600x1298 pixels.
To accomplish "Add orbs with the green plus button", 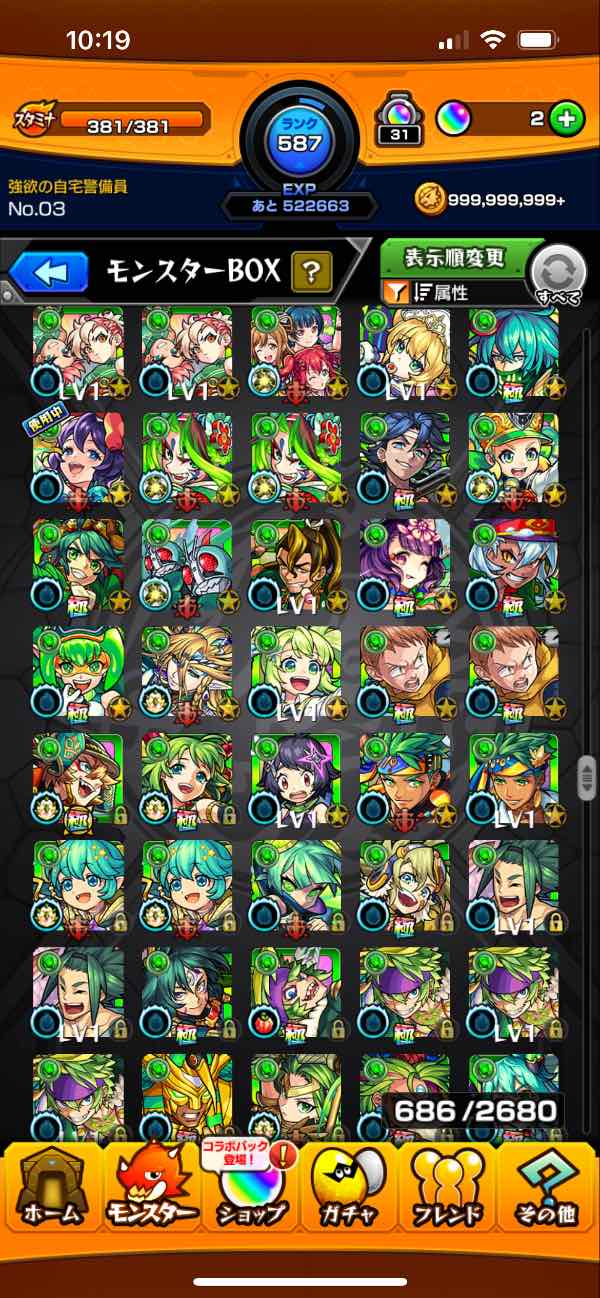I will pyautogui.click(x=567, y=119).
